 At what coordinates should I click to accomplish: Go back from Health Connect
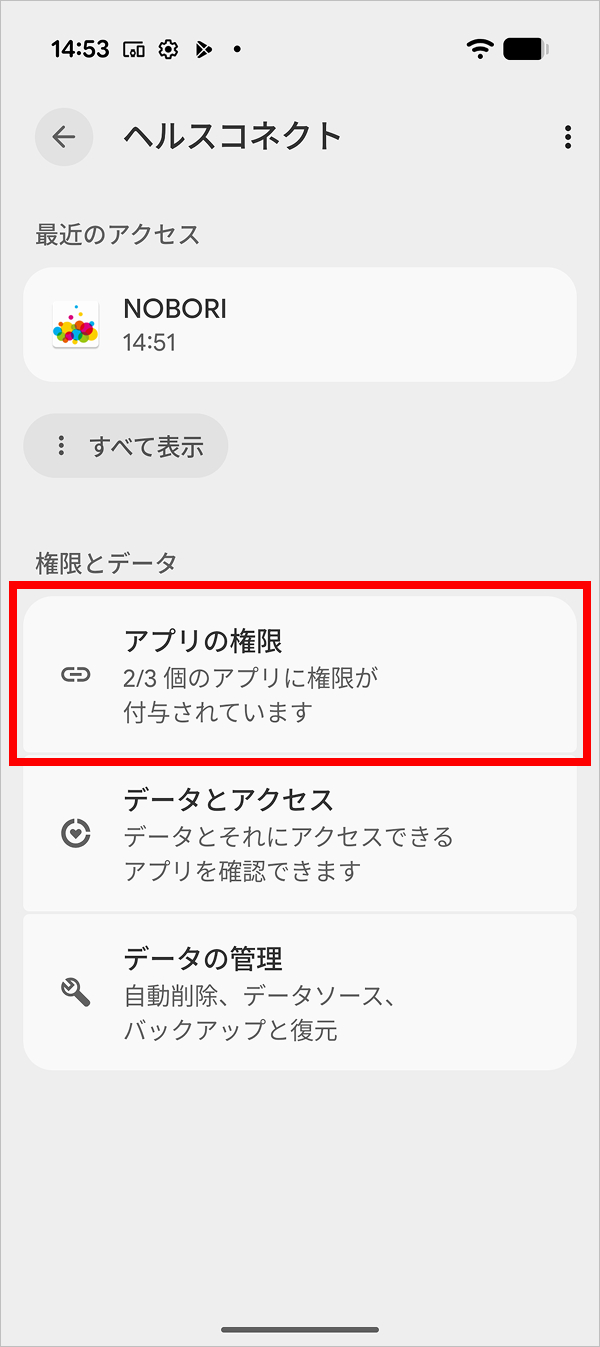point(64,137)
